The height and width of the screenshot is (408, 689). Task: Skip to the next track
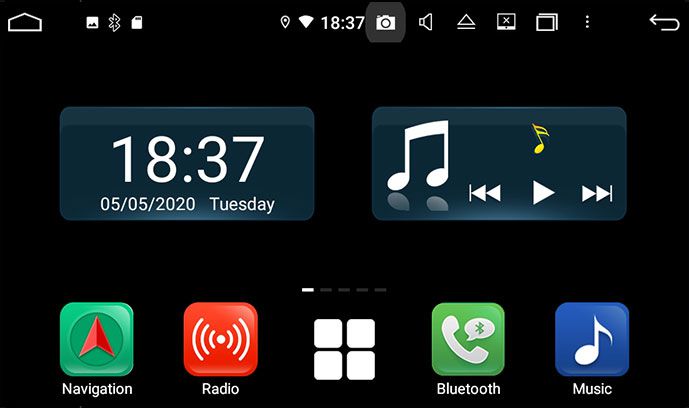pyautogui.click(x=596, y=193)
